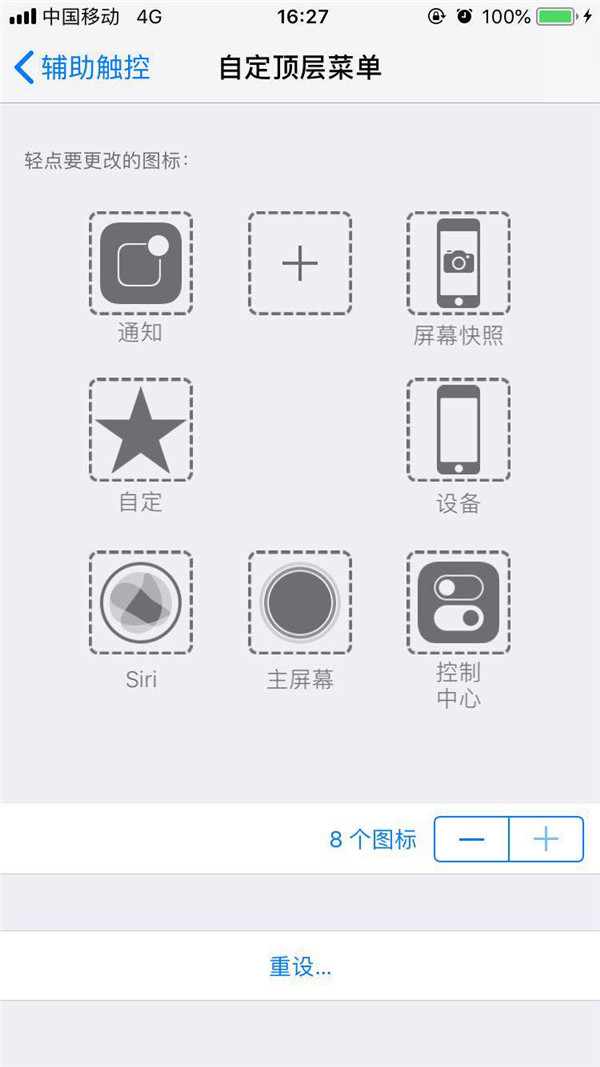Go back to 辅助触控 settings
Image resolution: width=600 pixels, height=1067 pixels.
click(x=82, y=68)
